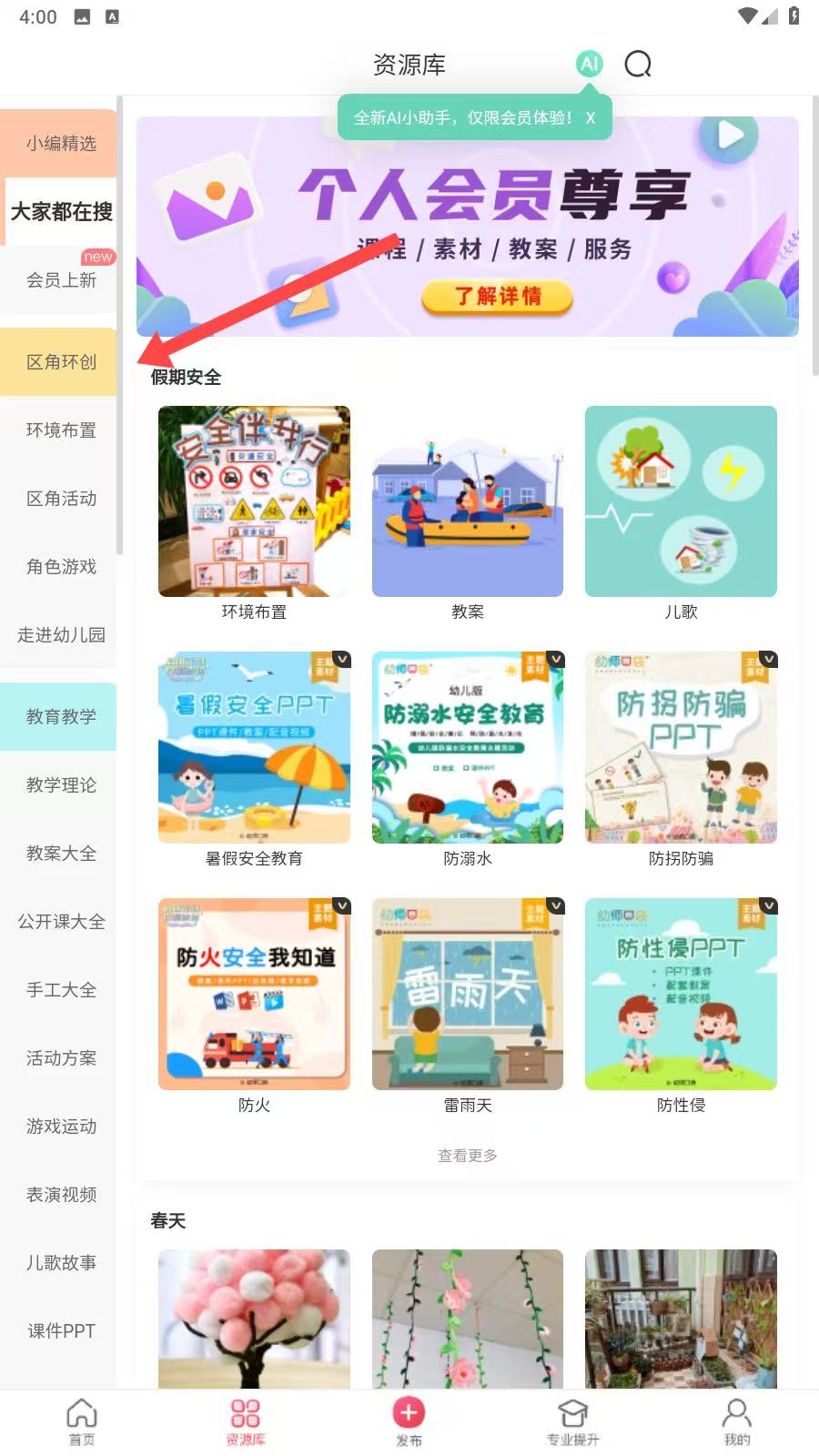Select 小编精选 in the sidebar
Screen dimensions: 819x1456
[61, 144]
